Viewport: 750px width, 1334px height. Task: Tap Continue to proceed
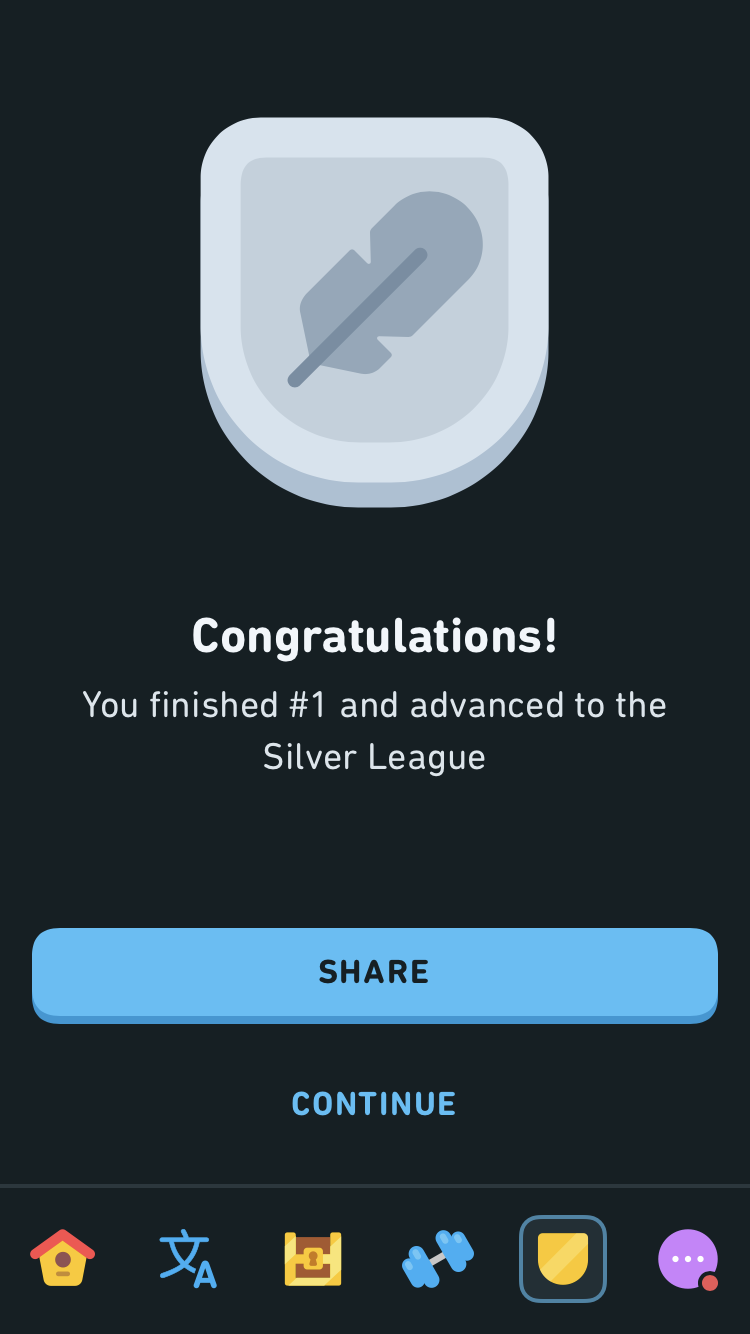click(374, 1104)
